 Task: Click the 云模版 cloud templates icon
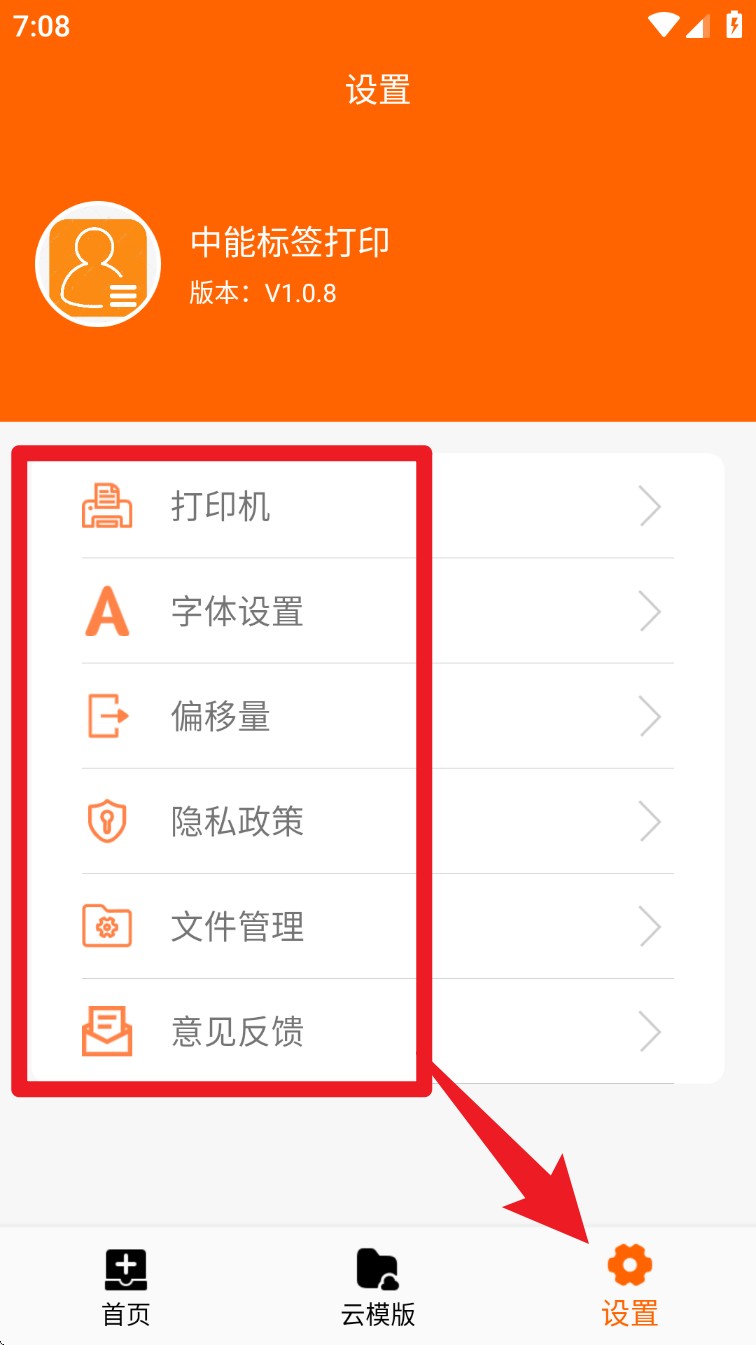(377, 1266)
